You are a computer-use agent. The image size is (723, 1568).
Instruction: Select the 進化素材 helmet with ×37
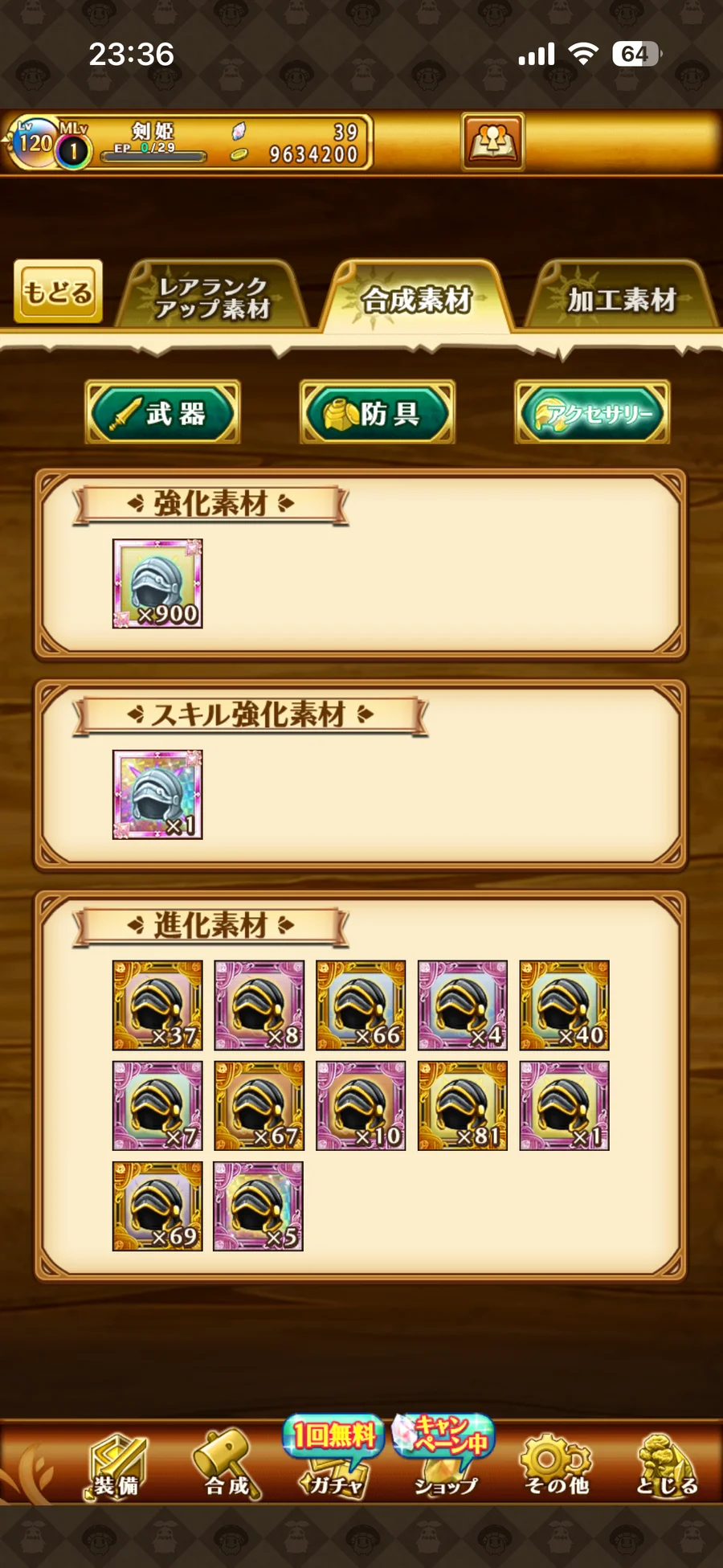click(x=157, y=1005)
